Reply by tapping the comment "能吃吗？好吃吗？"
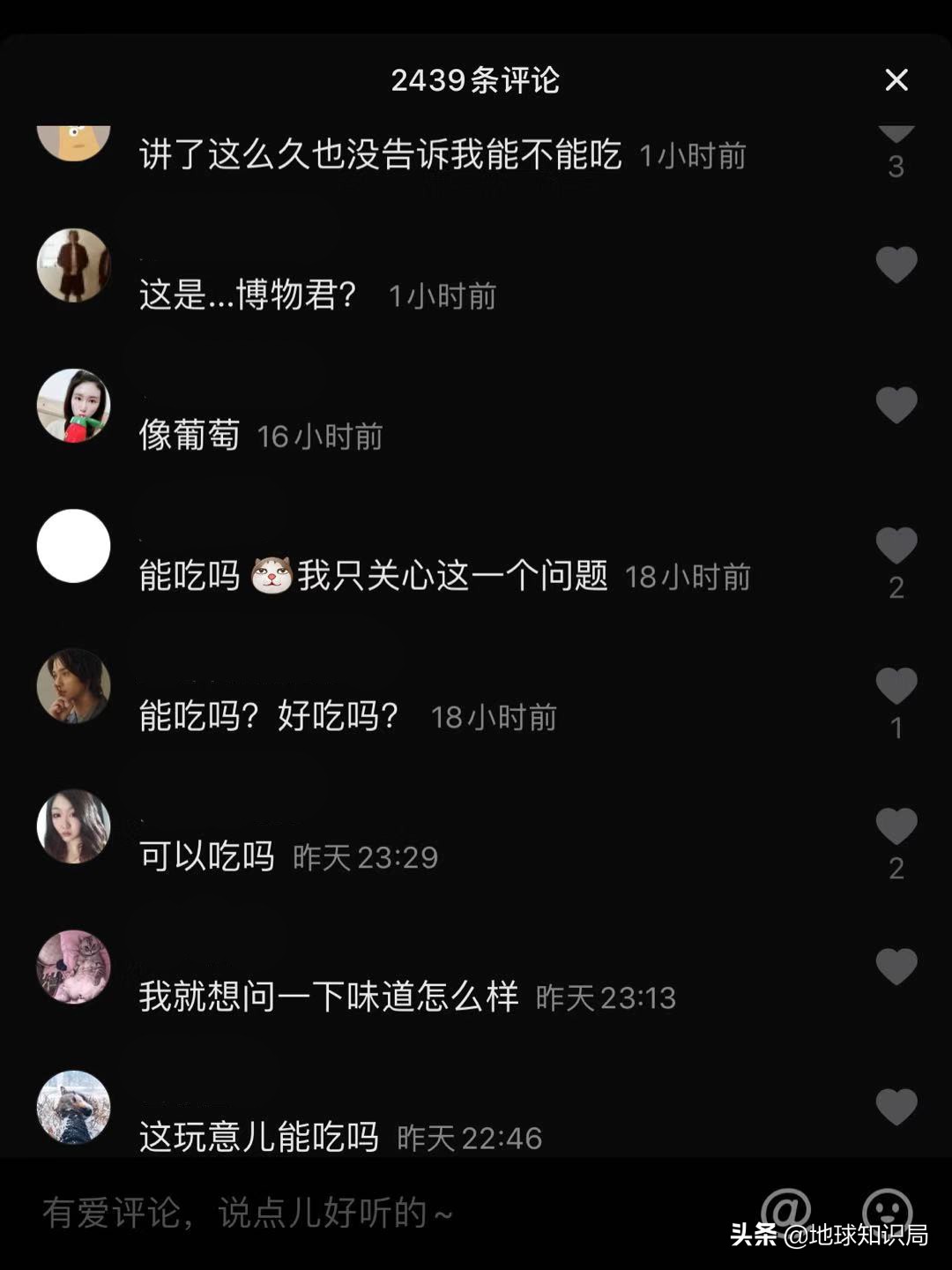The image size is (952, 1270). pyautogui.click(x=269, y=714)
